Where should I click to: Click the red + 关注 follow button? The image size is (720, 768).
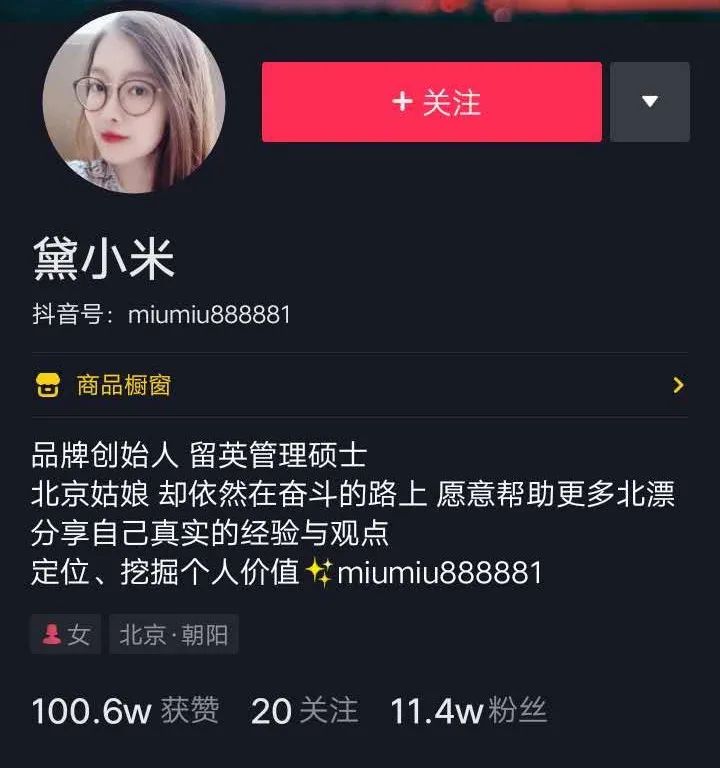coord(432,102)
